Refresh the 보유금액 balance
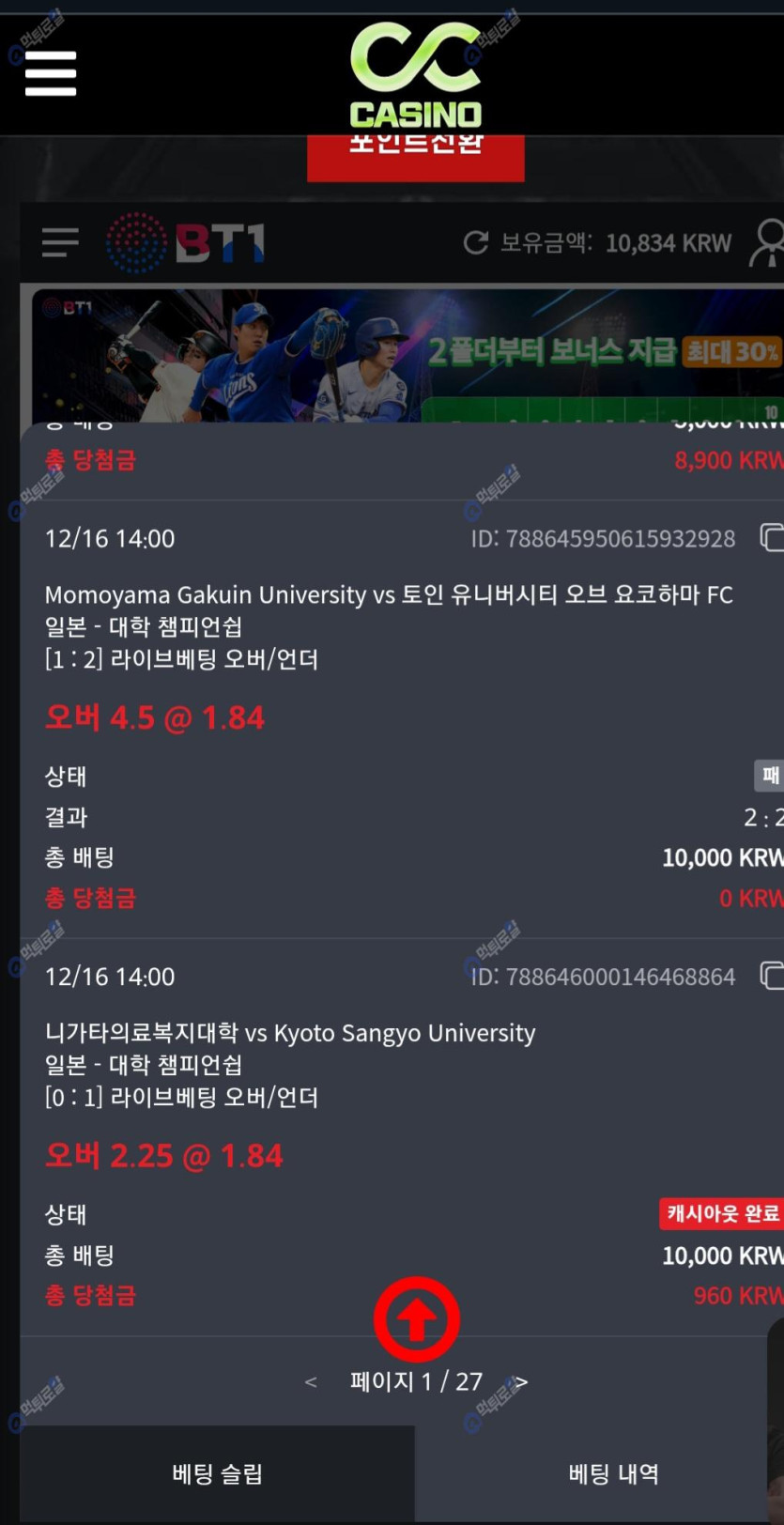This screenshot has width=784, height=1525. click(476, 243)
